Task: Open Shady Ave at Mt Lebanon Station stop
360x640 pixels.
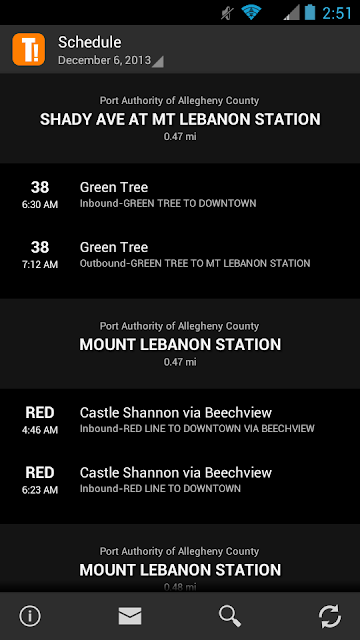Action: click(180, 118)
